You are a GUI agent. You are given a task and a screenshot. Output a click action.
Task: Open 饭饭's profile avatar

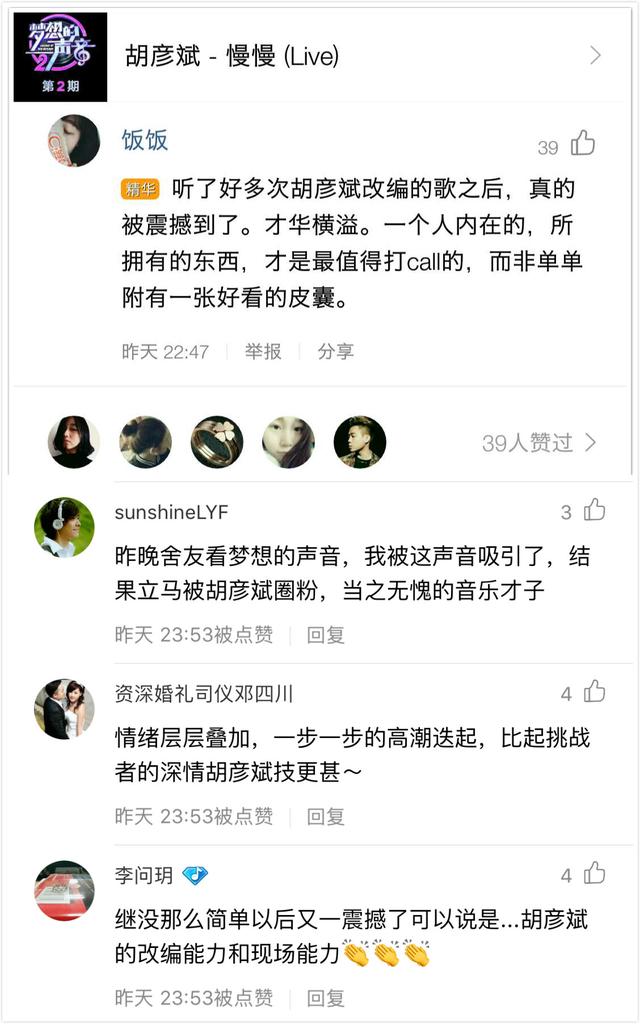point(74,140)
